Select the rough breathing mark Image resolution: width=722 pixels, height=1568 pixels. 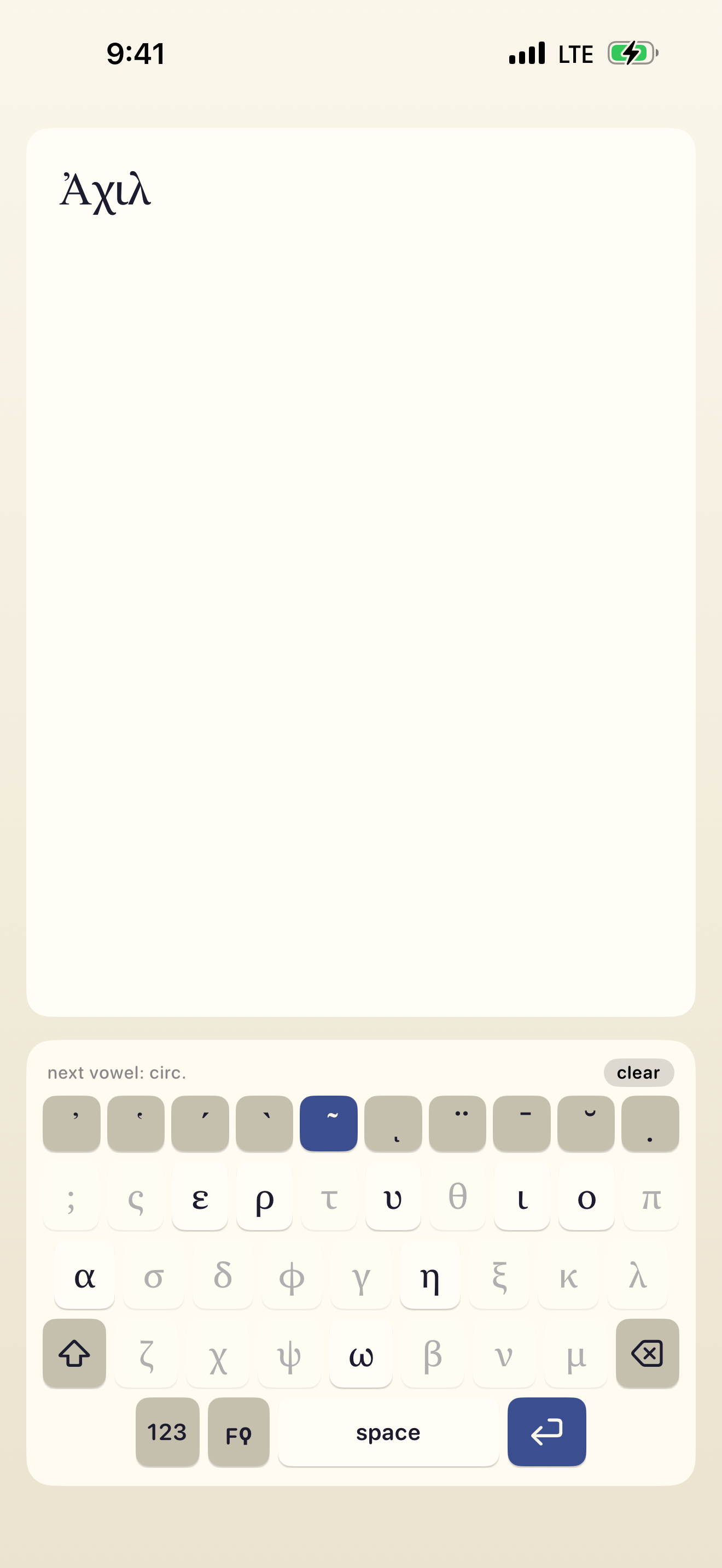click(135, 1124)
